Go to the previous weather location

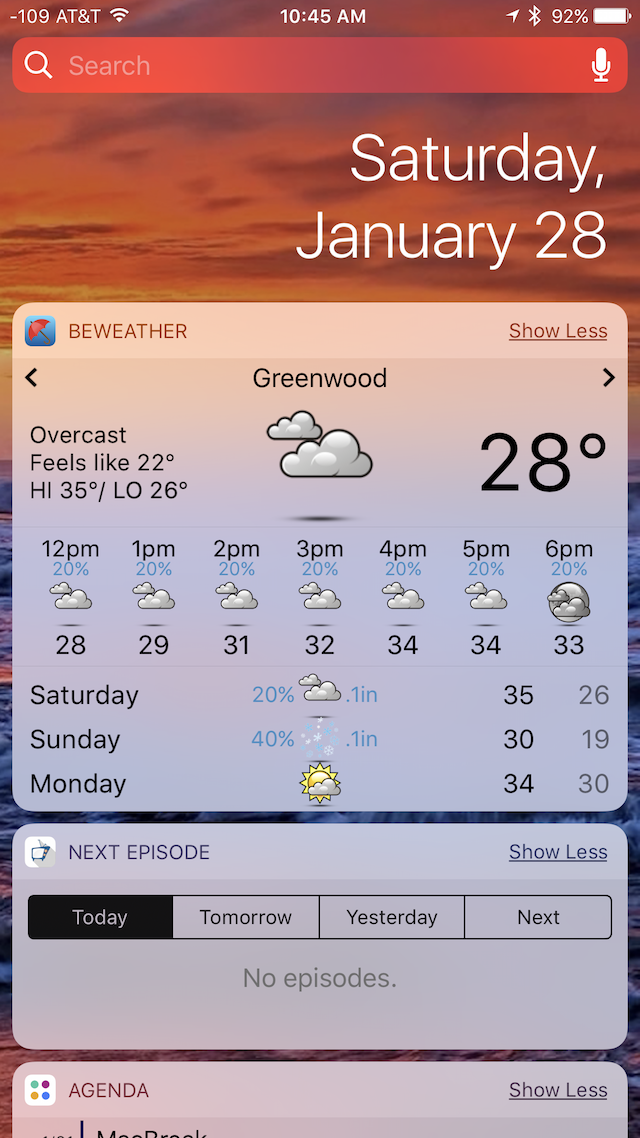coord(31,377)
